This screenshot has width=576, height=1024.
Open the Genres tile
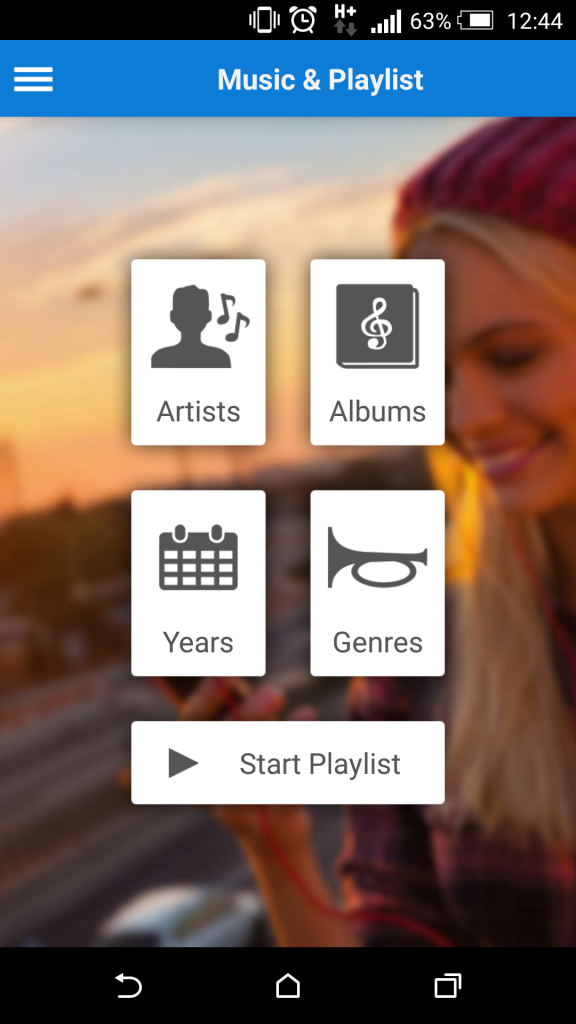click(377, 583)
